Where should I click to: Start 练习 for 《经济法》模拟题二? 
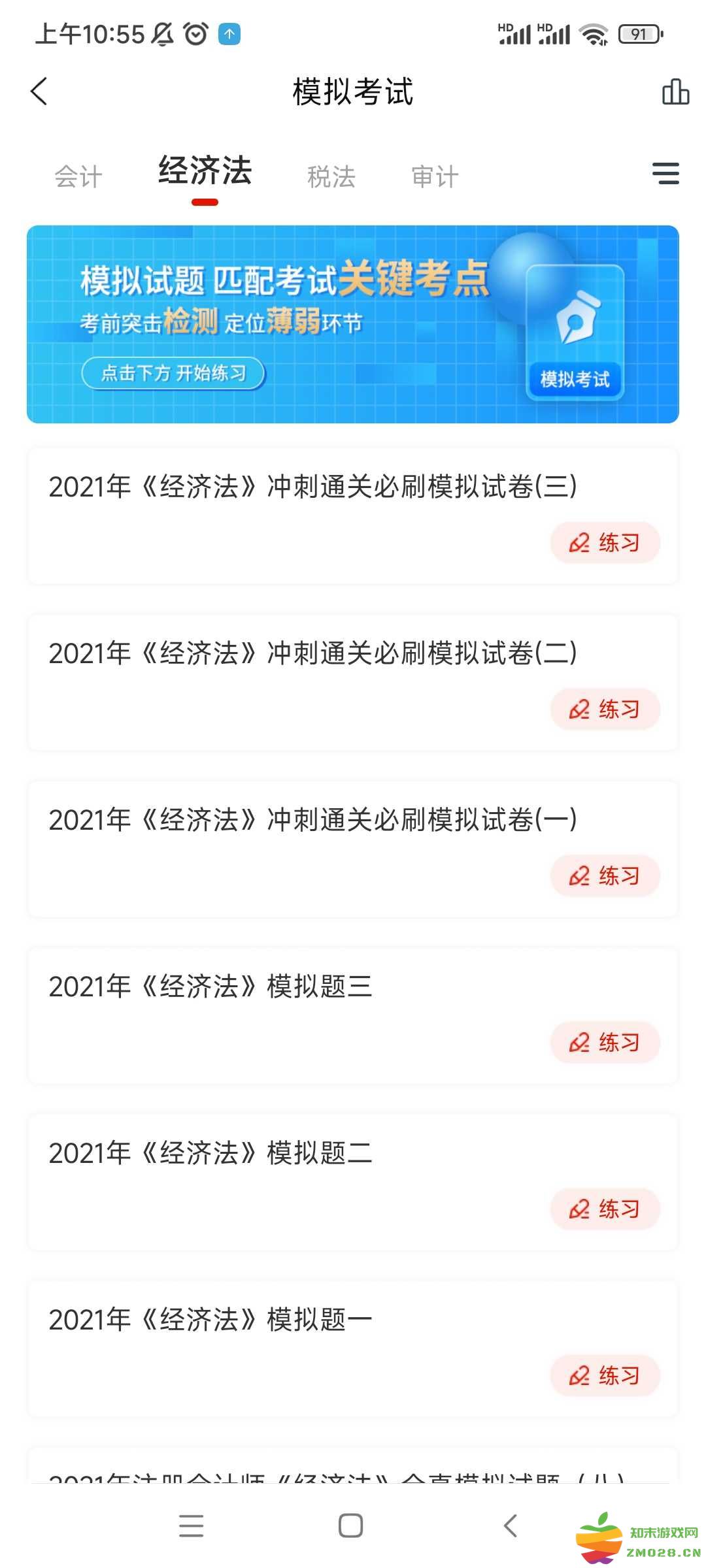(x=605, y=1209)
